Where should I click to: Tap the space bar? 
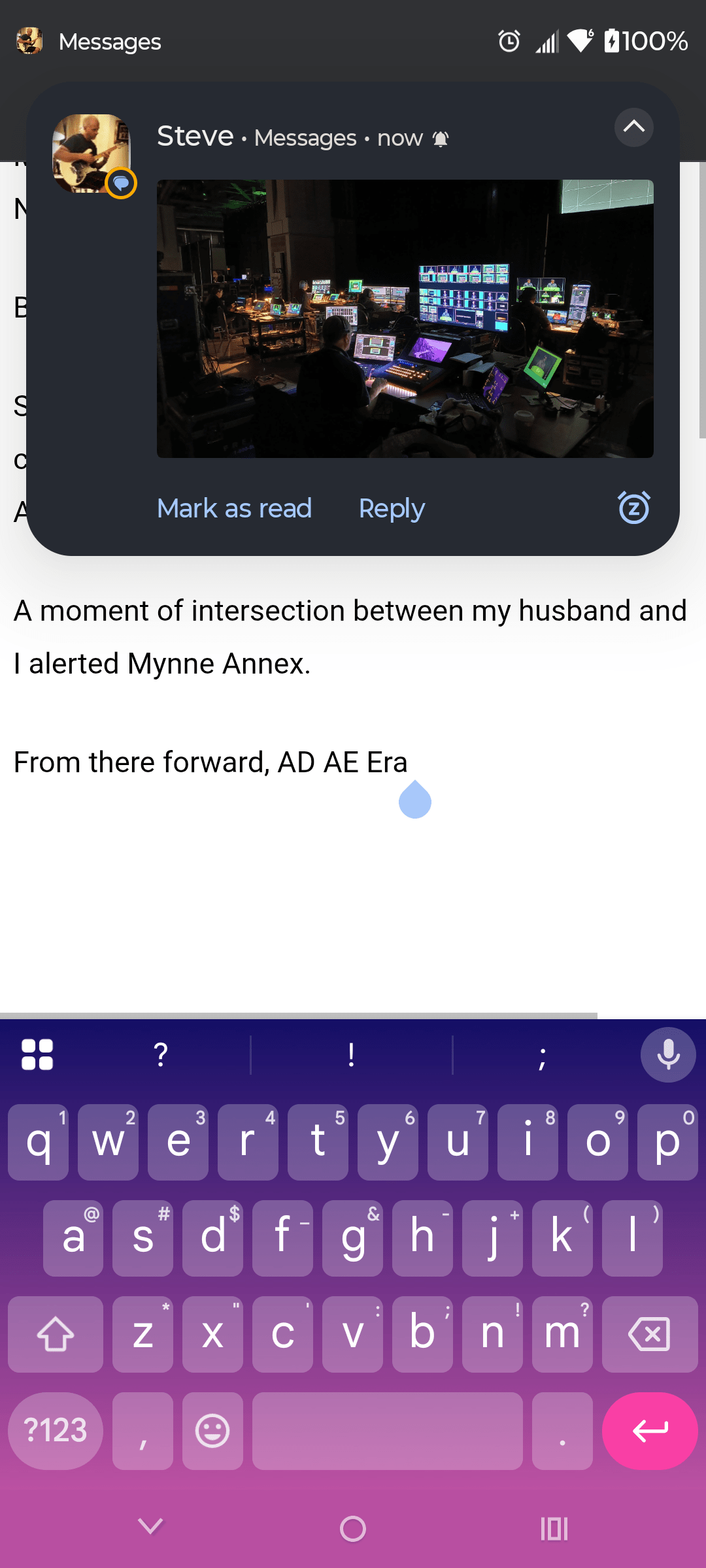point(387,1431)
